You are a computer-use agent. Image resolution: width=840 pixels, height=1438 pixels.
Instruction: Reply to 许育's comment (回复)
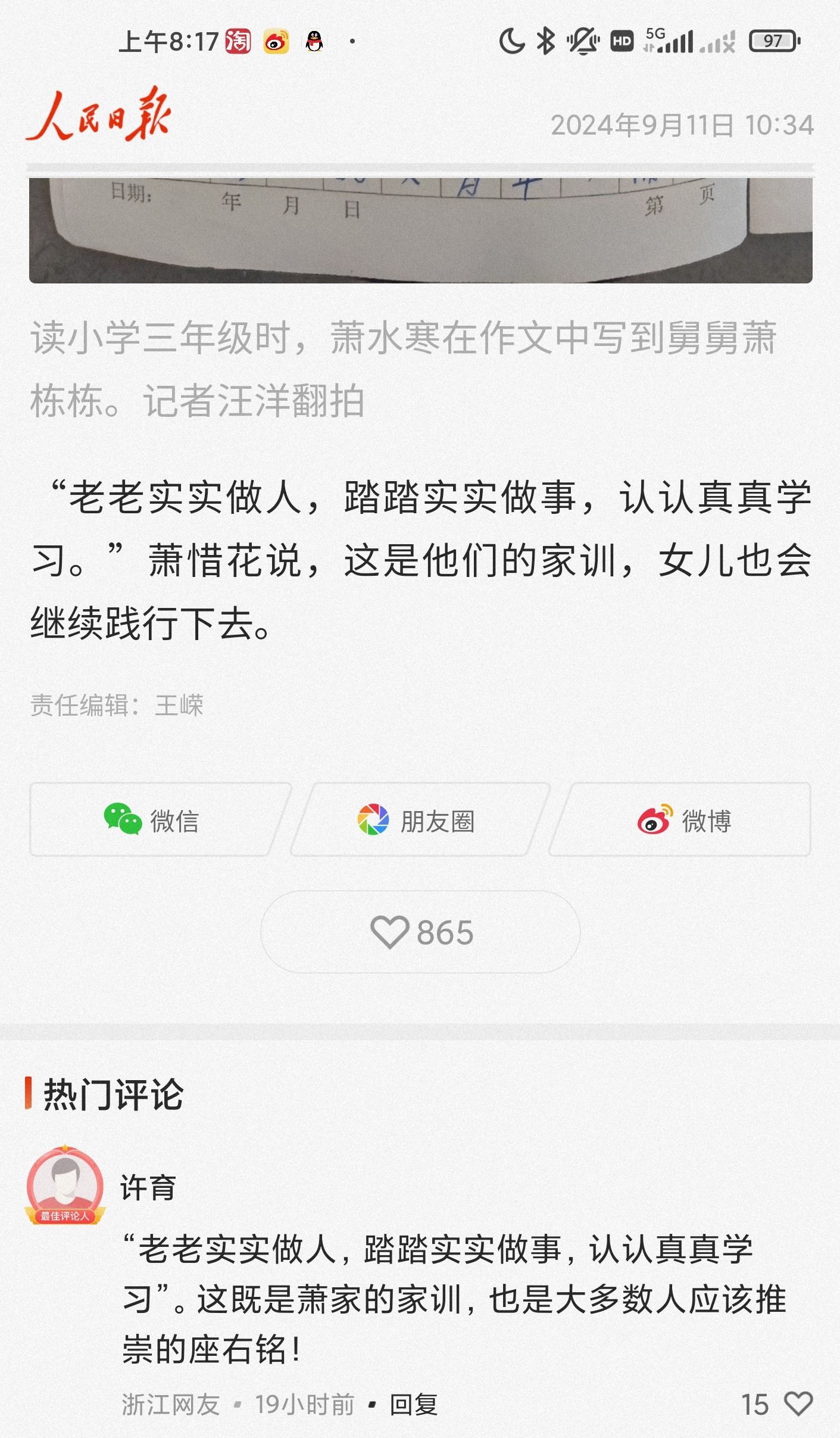point(413,1405)
